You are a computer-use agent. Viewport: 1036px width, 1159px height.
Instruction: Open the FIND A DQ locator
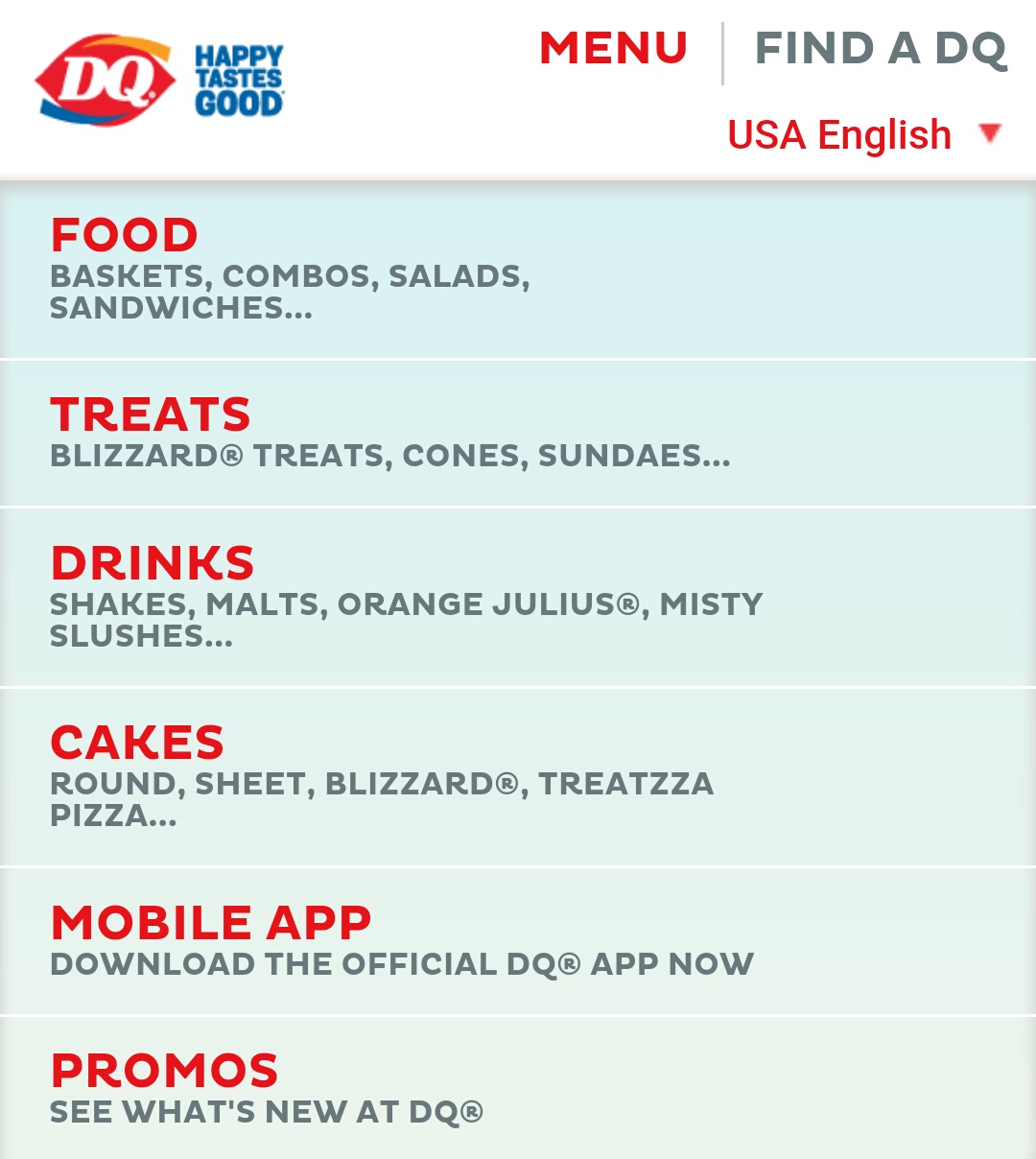(881, 49)
